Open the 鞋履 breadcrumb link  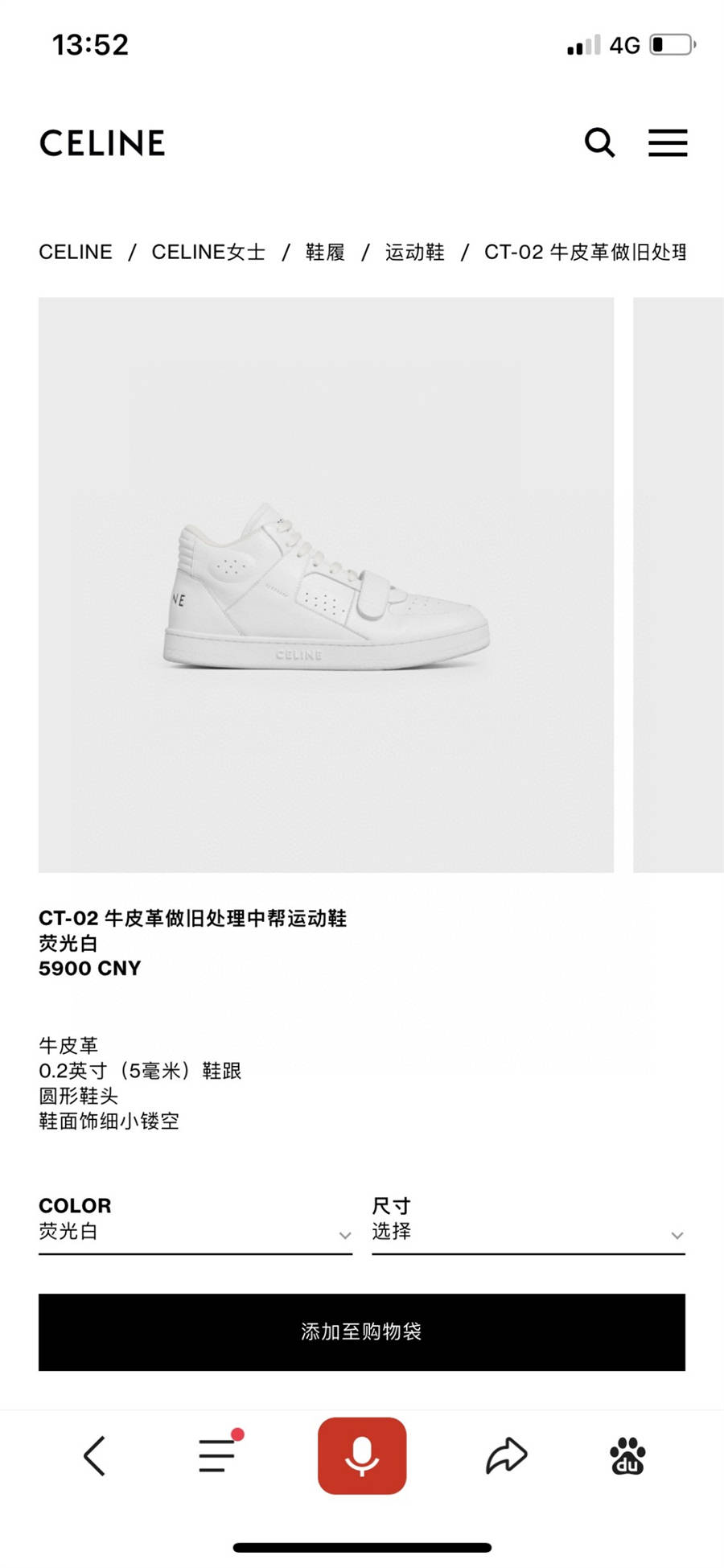coord(325,252)
